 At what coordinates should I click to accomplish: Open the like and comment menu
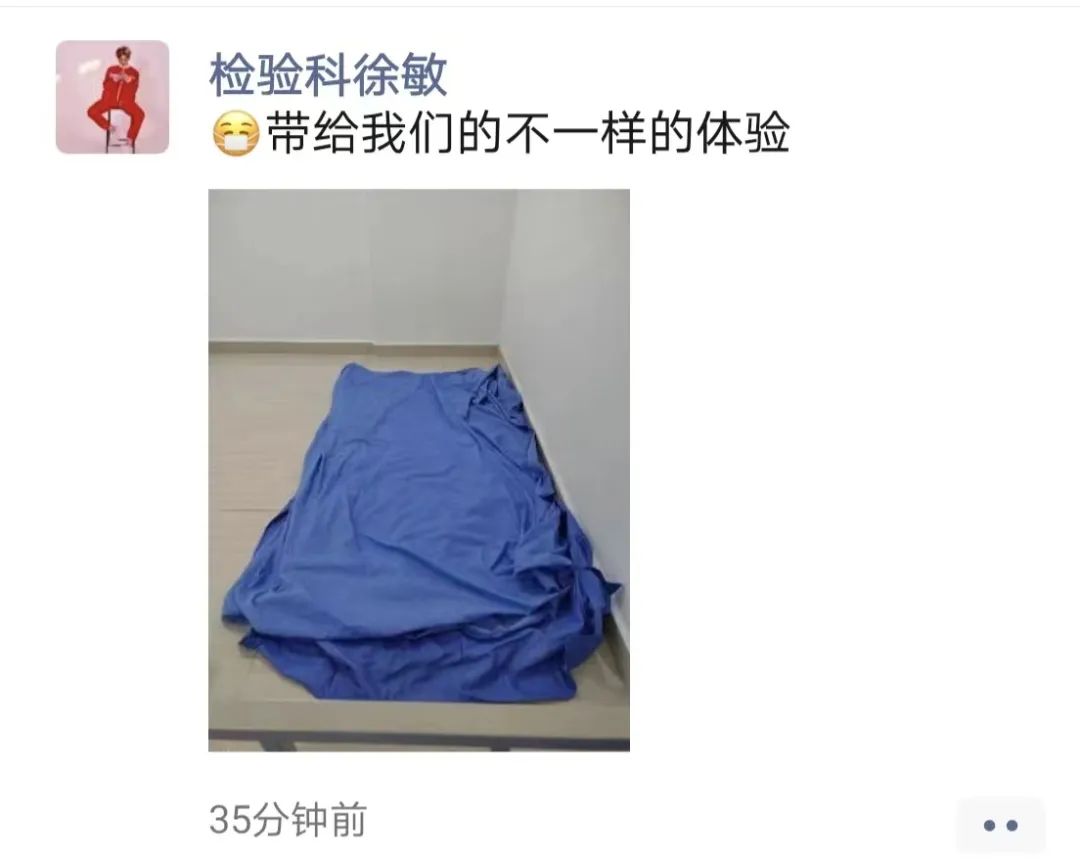pos(1000,825)
